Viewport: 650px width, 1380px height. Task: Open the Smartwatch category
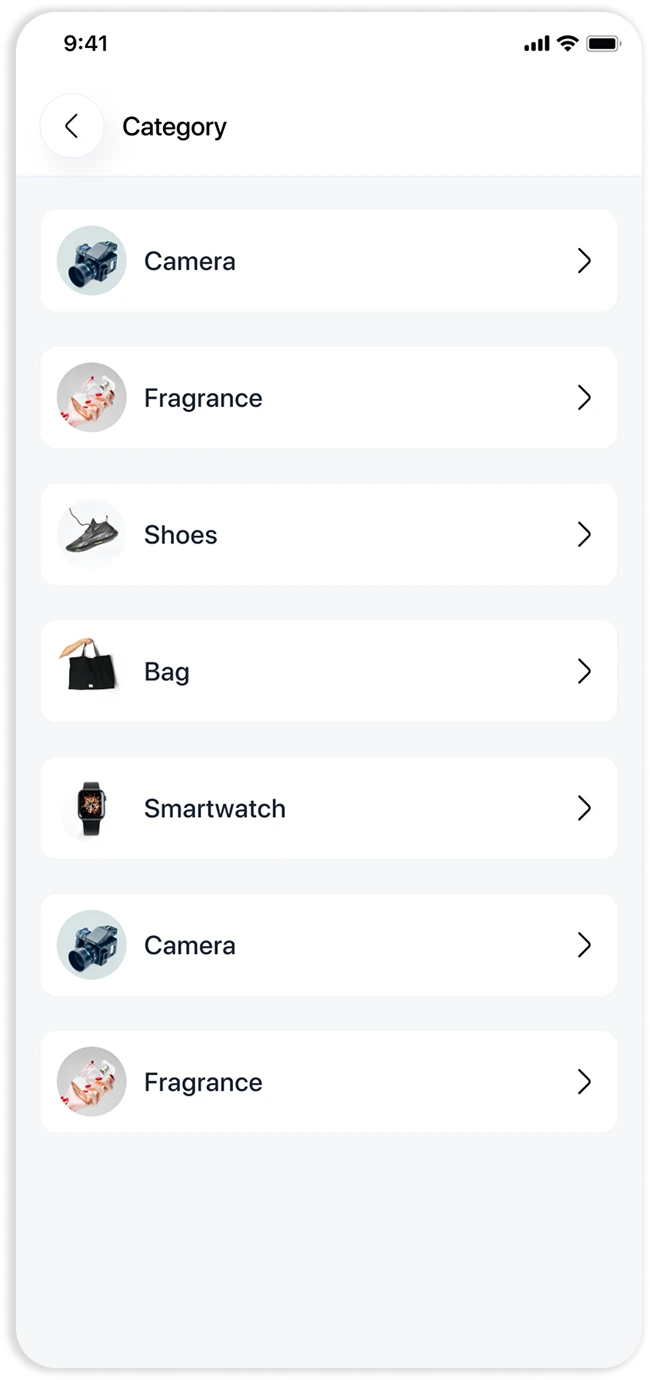[328, 808]
